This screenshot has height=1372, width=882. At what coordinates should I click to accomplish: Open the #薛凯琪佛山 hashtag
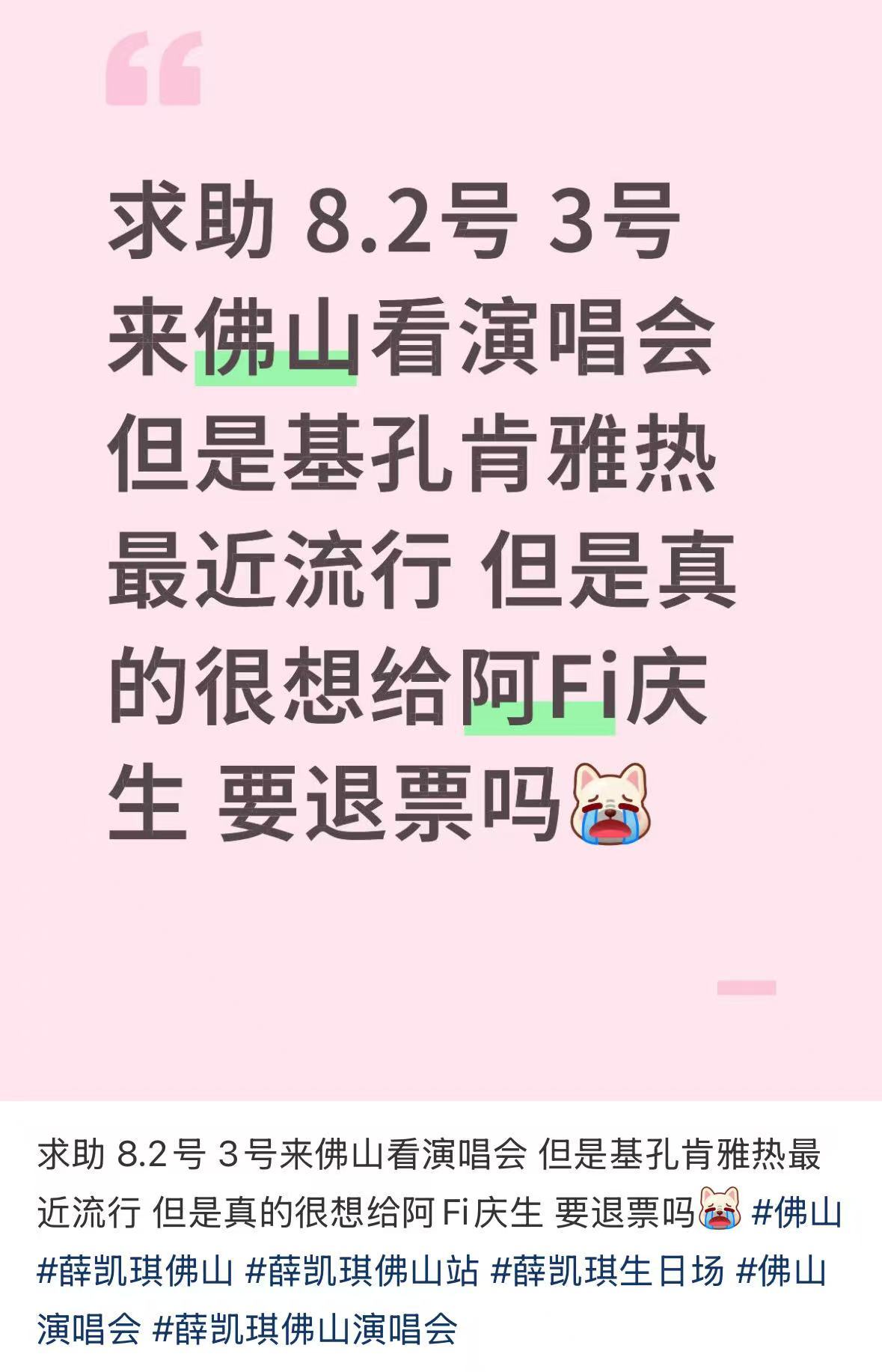click(x=135, y=1272)
